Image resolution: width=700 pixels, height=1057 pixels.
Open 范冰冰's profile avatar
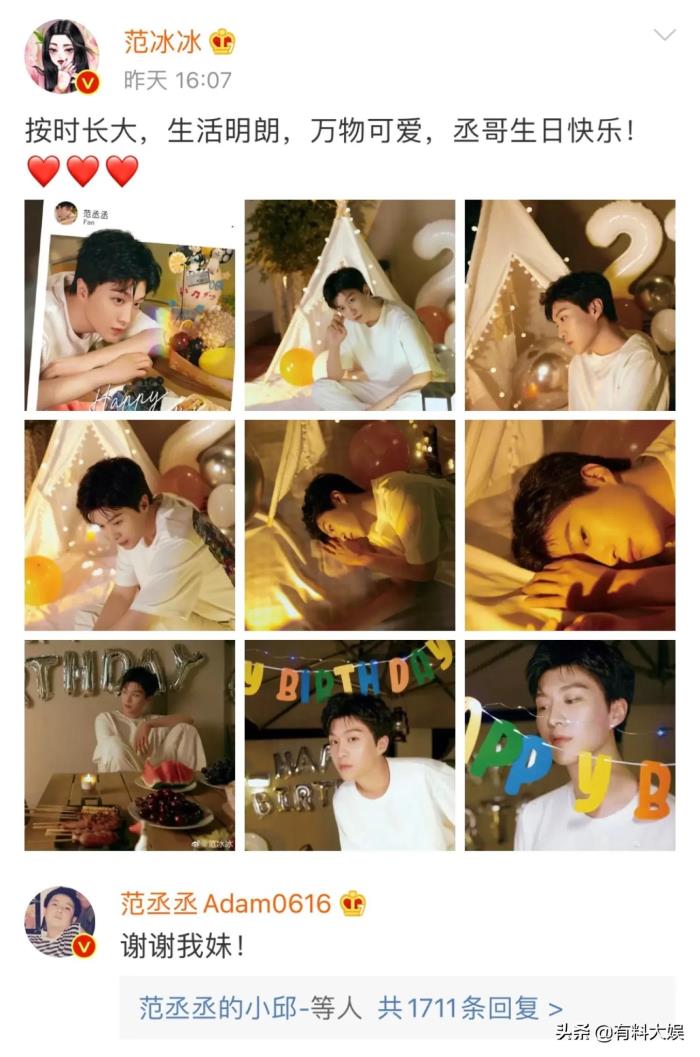[x=62, y=57]
